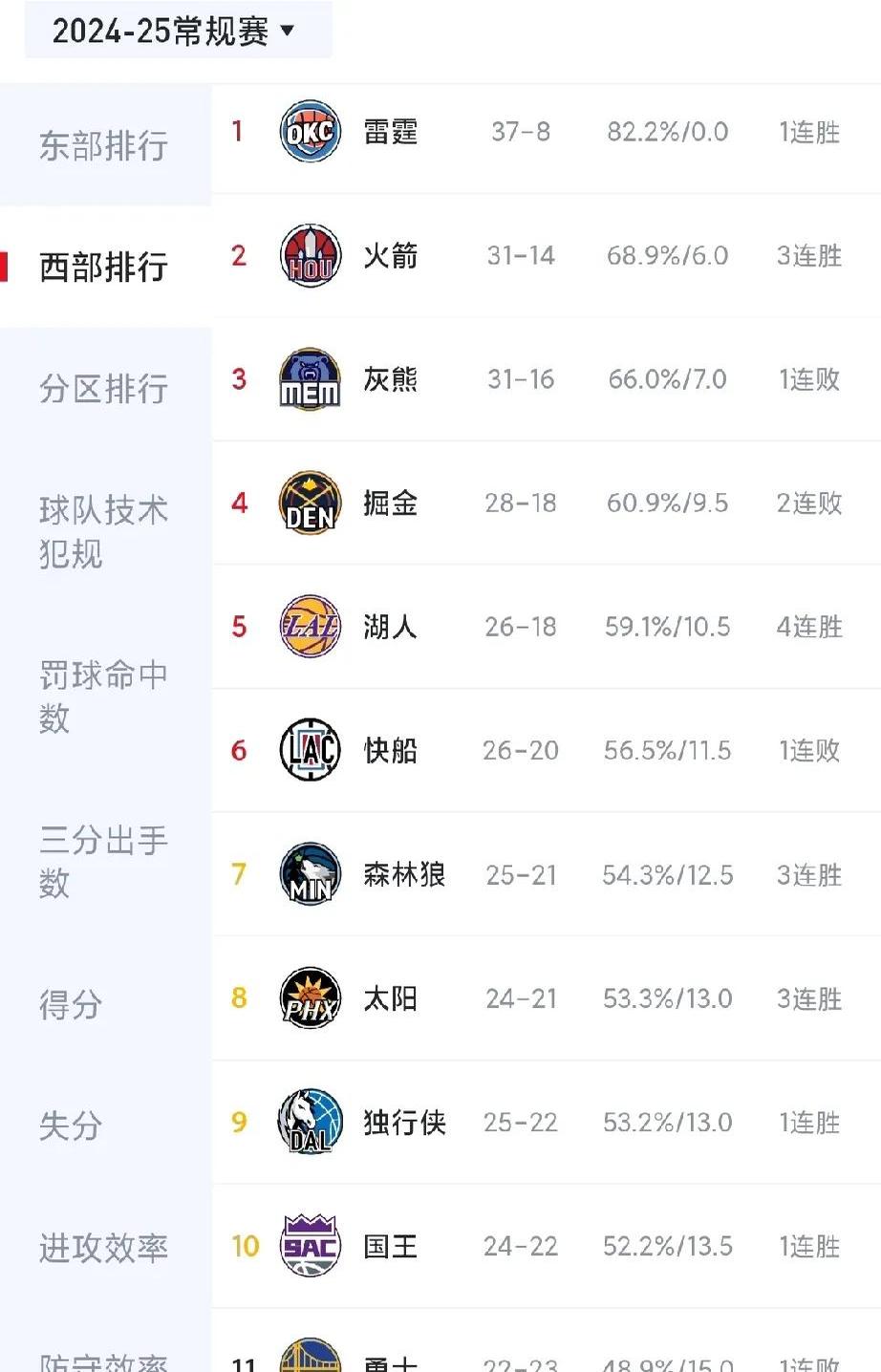This screenshot has width=881, height=1372.
Task: Click the Sacramento Kings crown logo
Action: tap(309, 1246)
